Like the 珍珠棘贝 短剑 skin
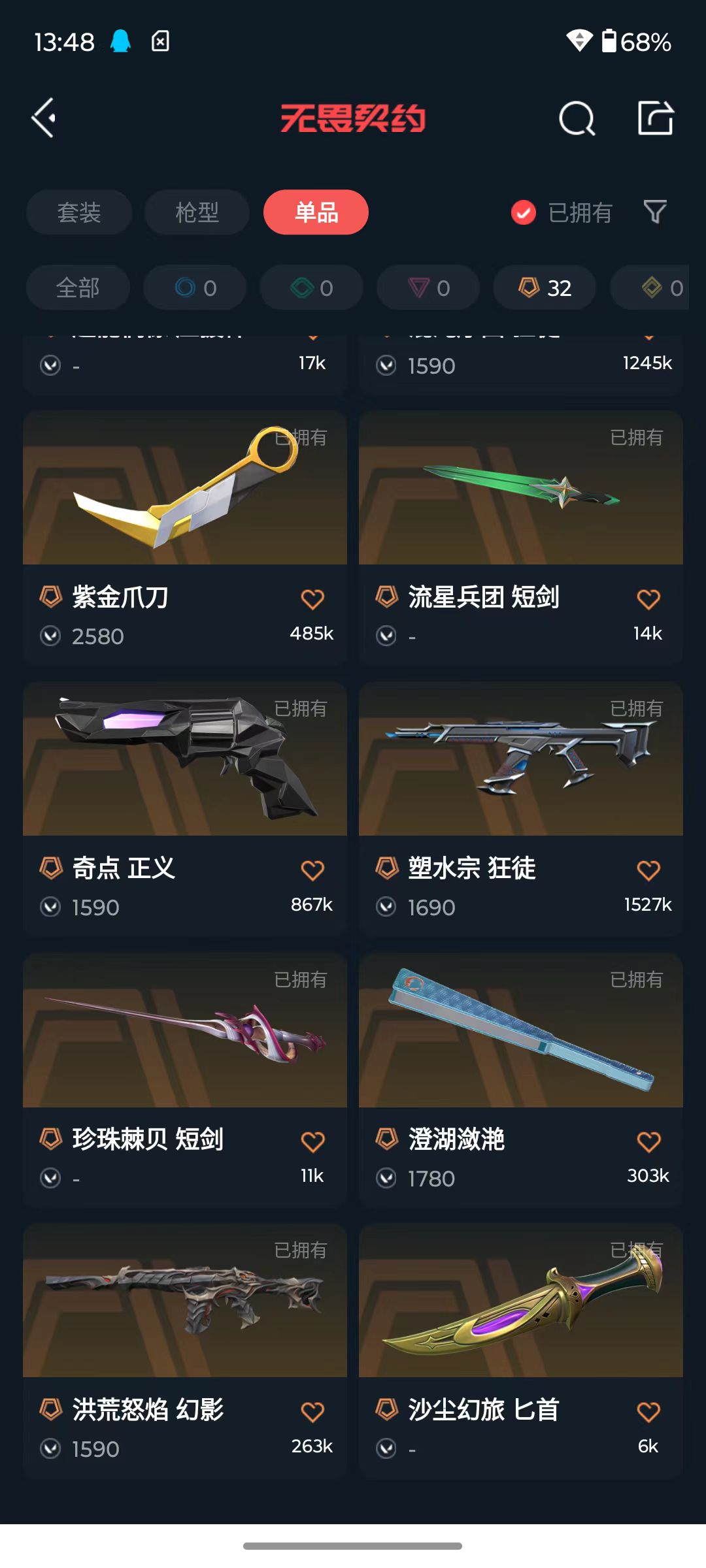 (312, 1141)
